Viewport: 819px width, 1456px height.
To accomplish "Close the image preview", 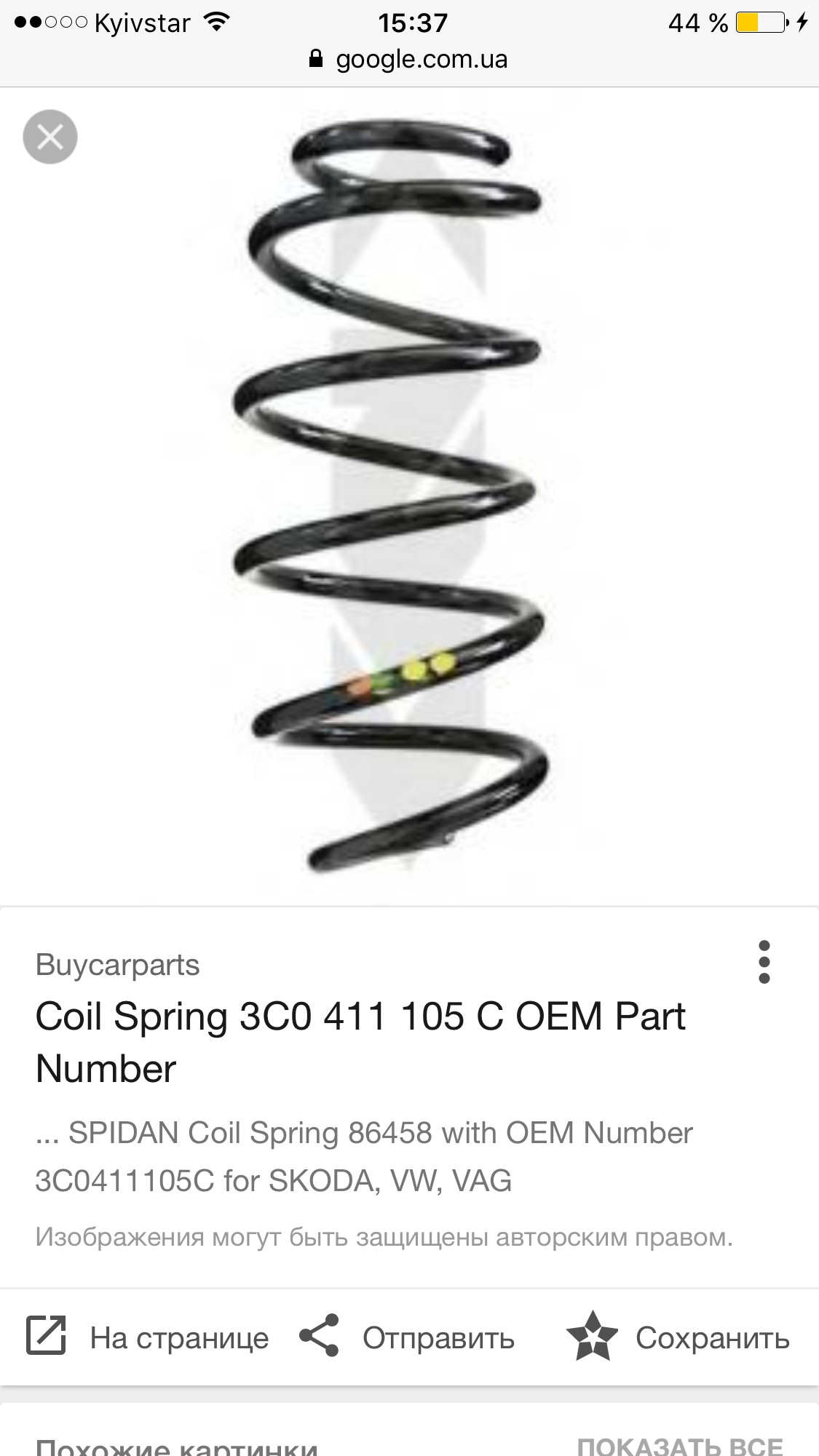I will tap(50, 137).
